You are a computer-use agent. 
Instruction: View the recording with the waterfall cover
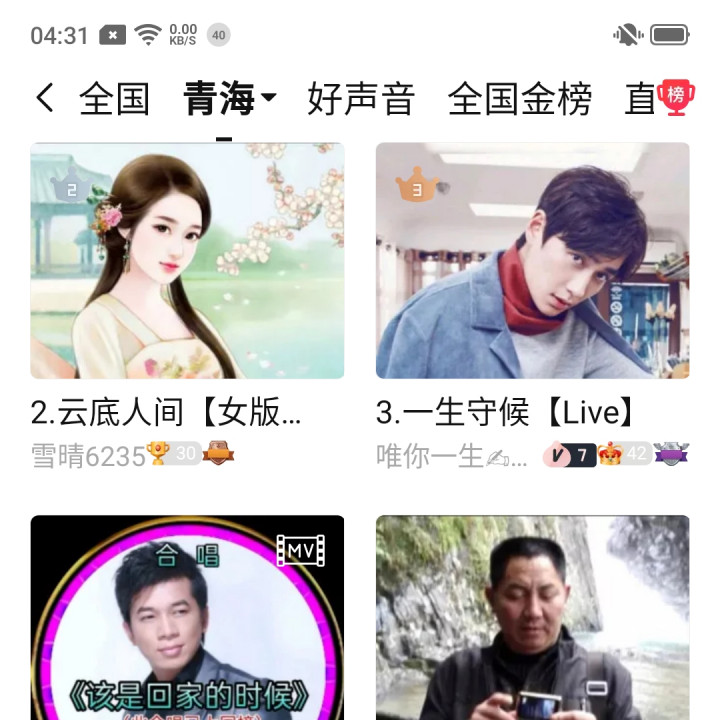[x=532, y=617]
